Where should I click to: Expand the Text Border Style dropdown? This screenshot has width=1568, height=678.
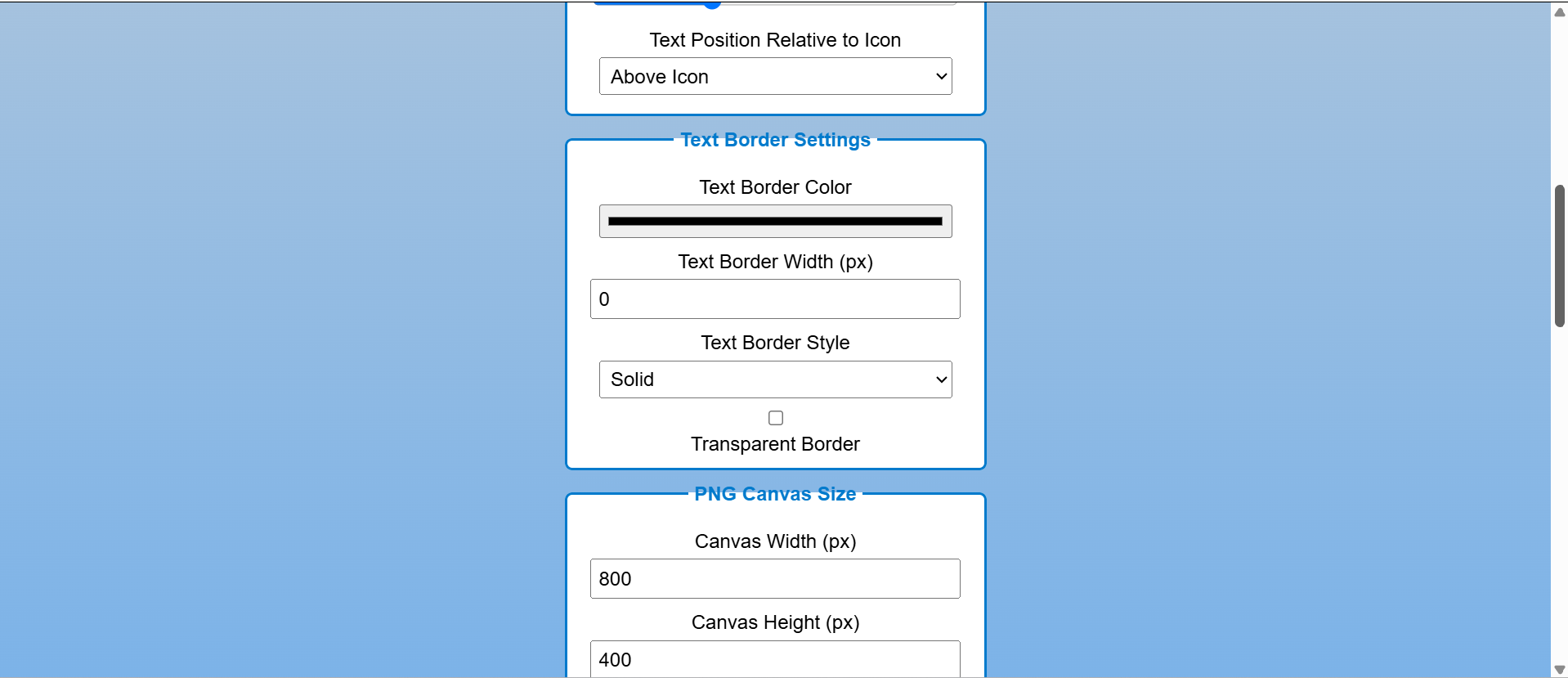[775, 379]
